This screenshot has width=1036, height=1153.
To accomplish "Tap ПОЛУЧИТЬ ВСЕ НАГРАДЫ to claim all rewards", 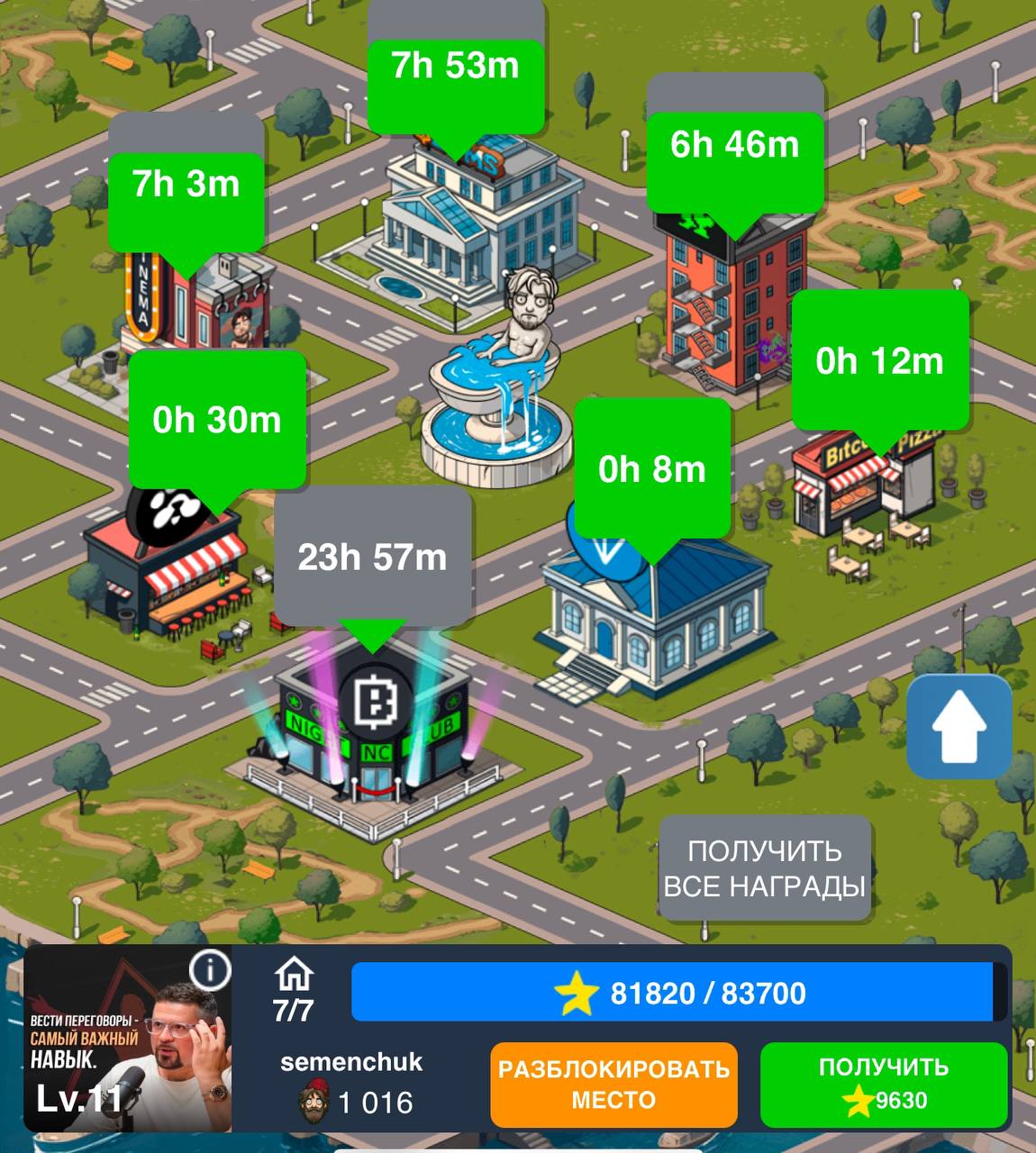I will pos(765,869).
